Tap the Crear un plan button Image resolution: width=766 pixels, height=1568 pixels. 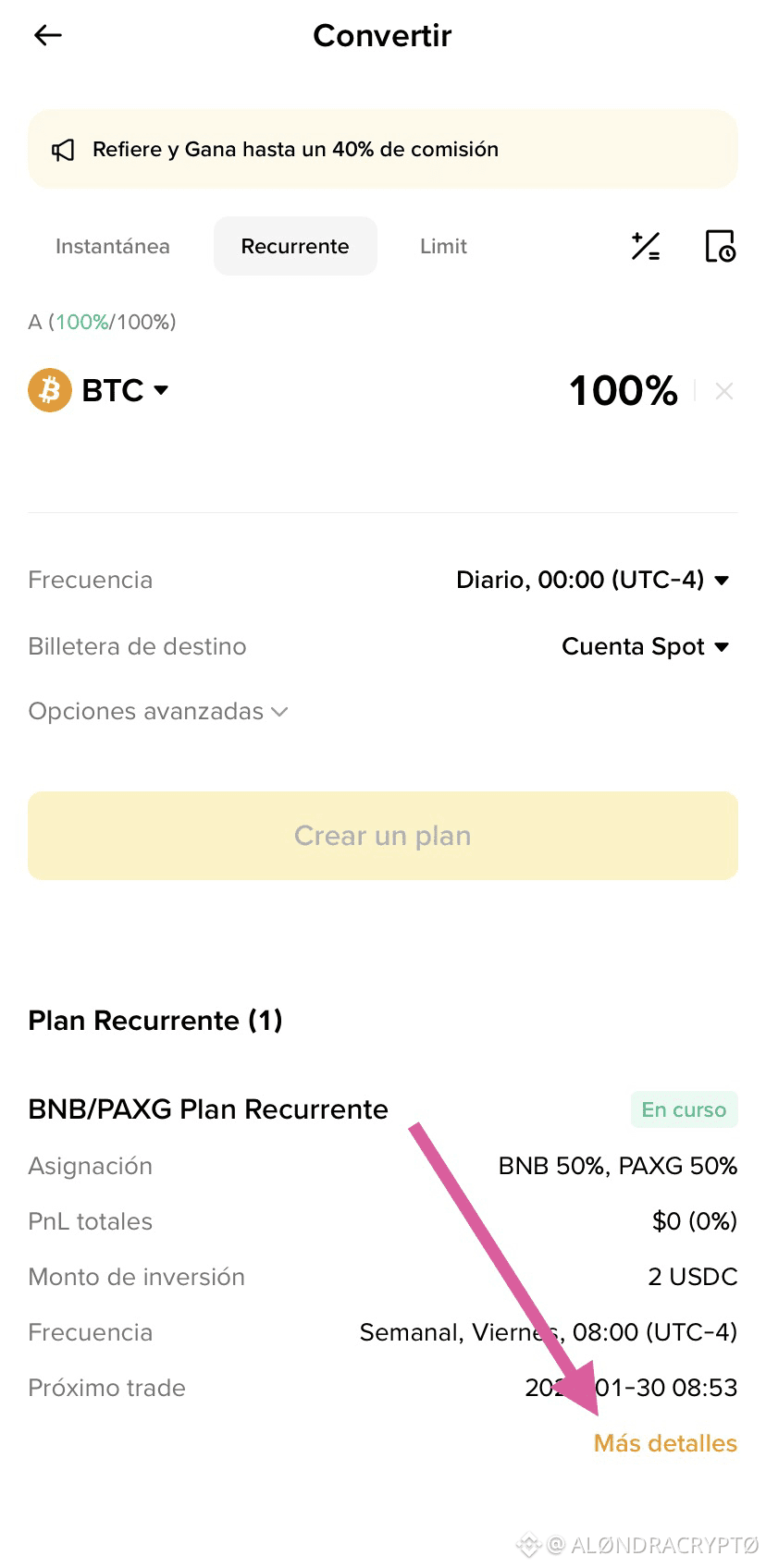pos(382,835)
